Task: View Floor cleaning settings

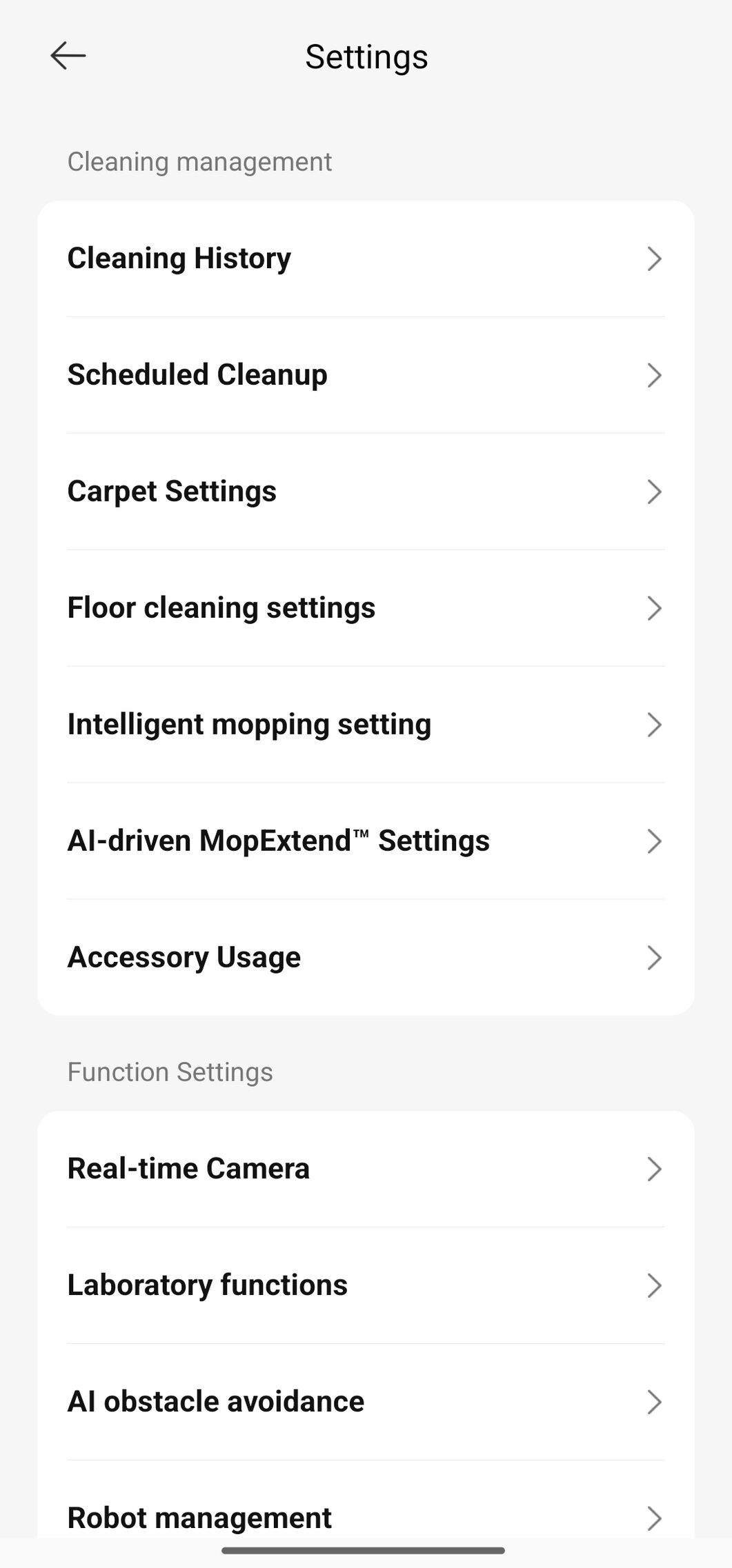Action: coord(366,608)
